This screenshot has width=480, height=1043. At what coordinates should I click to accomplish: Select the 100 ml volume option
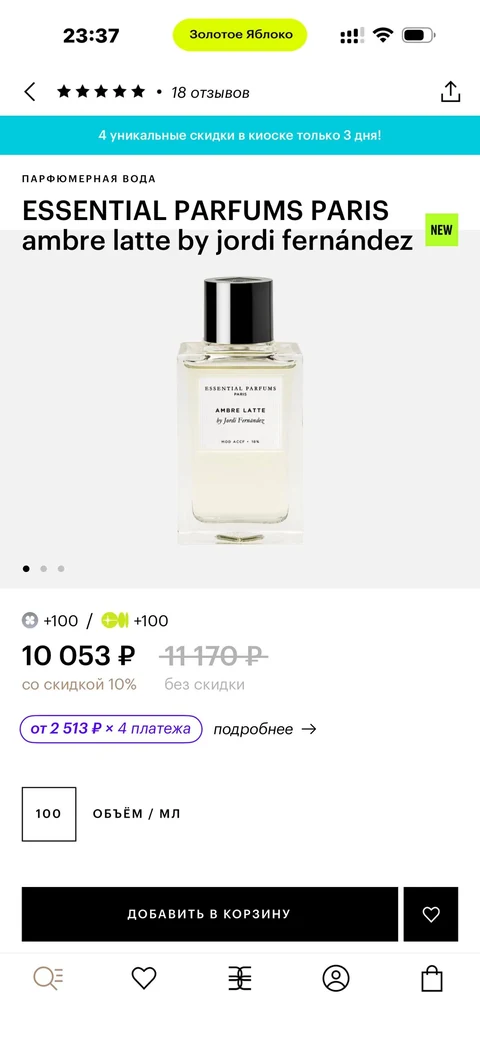(49, 814)
